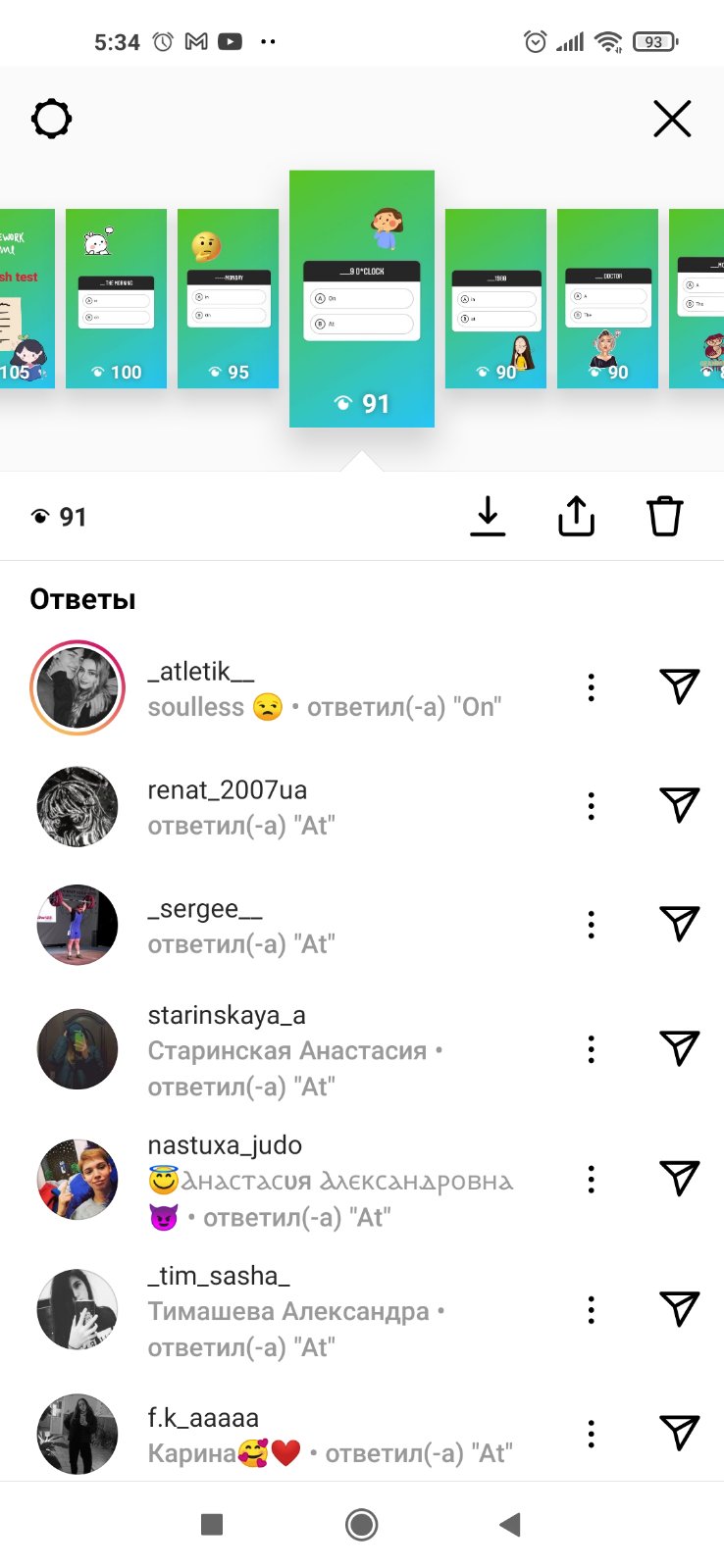
Task: Open options menu for _sergee__
Action: click(591, 925)
